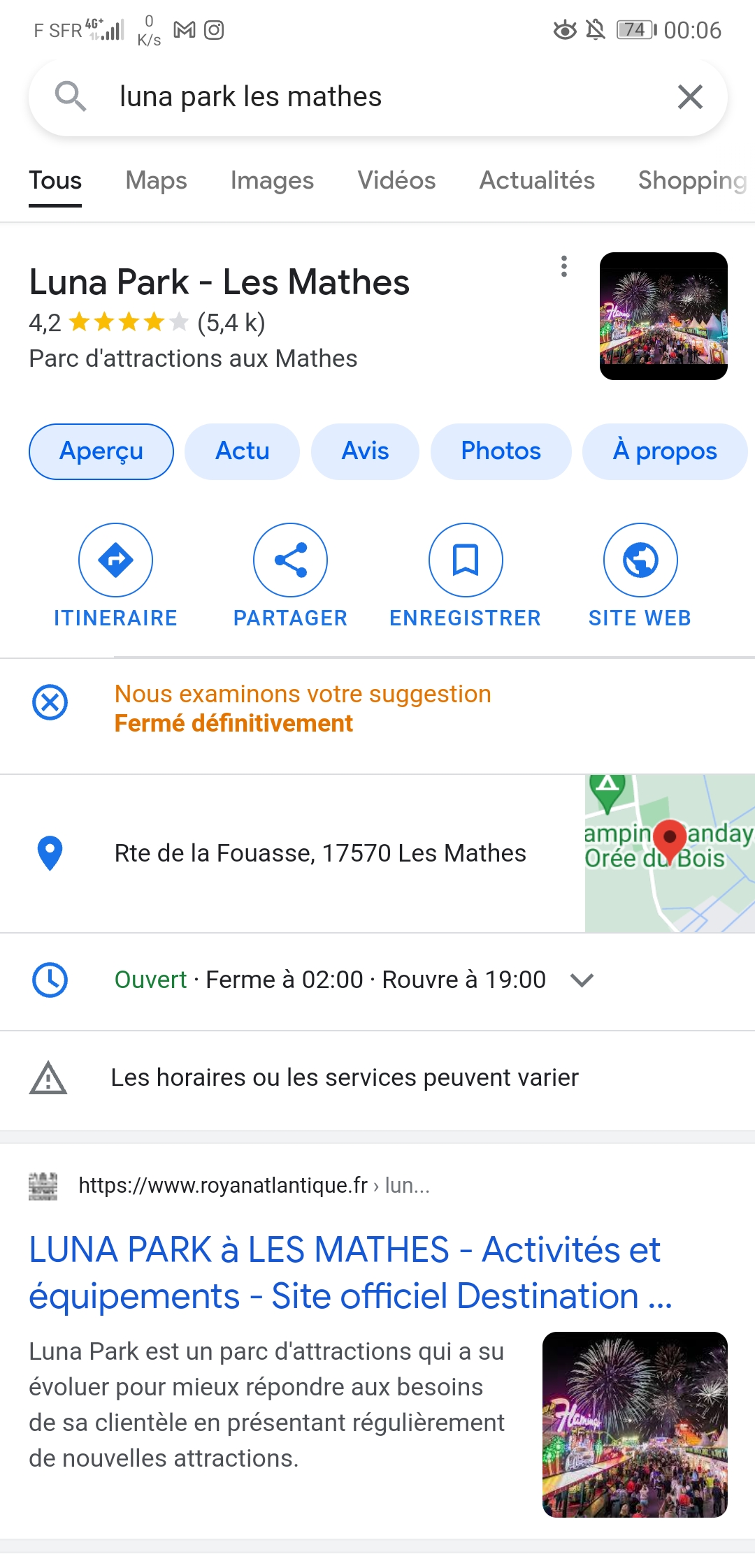Open the three-dot menu for Luna Park
This screenshot has width=755, height=1568.
click(564, 266)
